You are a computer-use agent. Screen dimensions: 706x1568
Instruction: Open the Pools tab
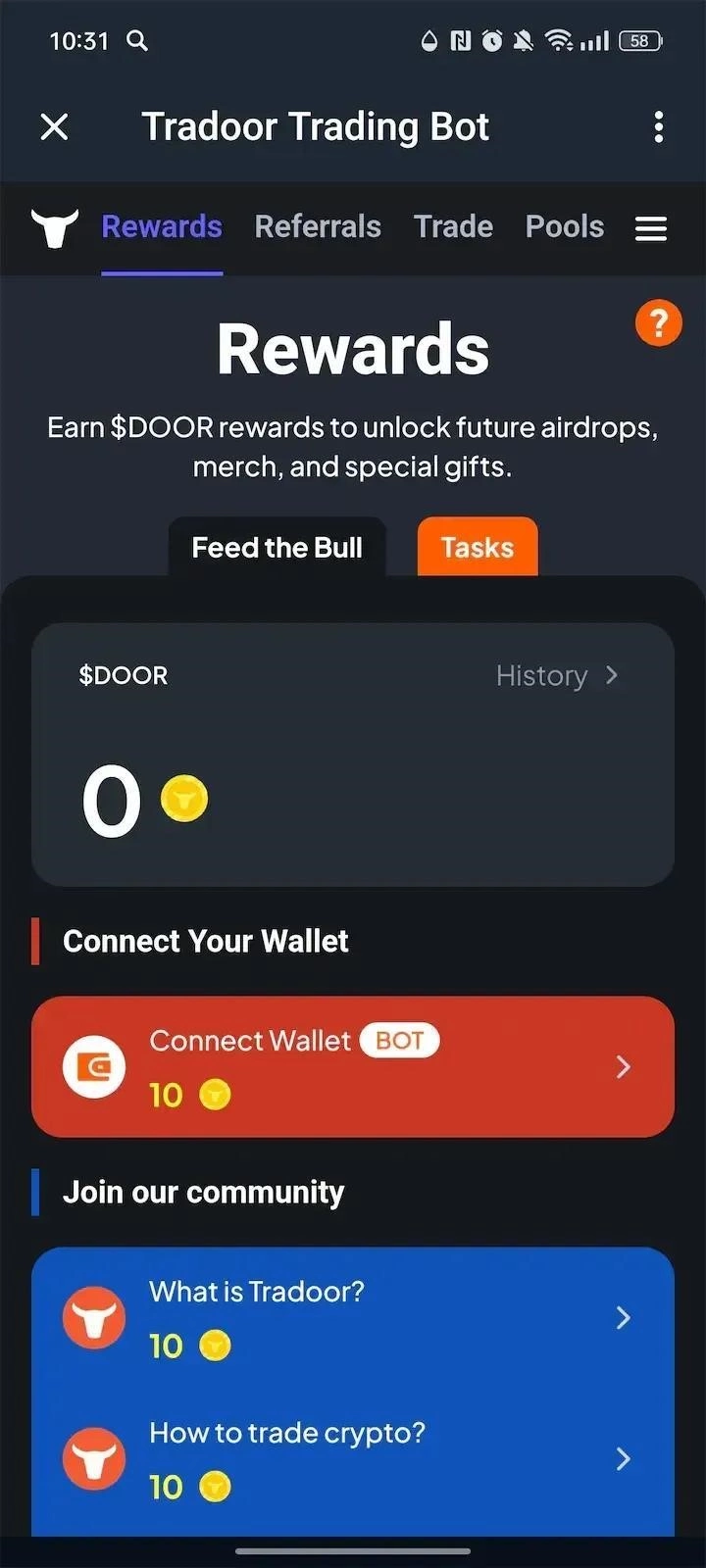(565, 226)
